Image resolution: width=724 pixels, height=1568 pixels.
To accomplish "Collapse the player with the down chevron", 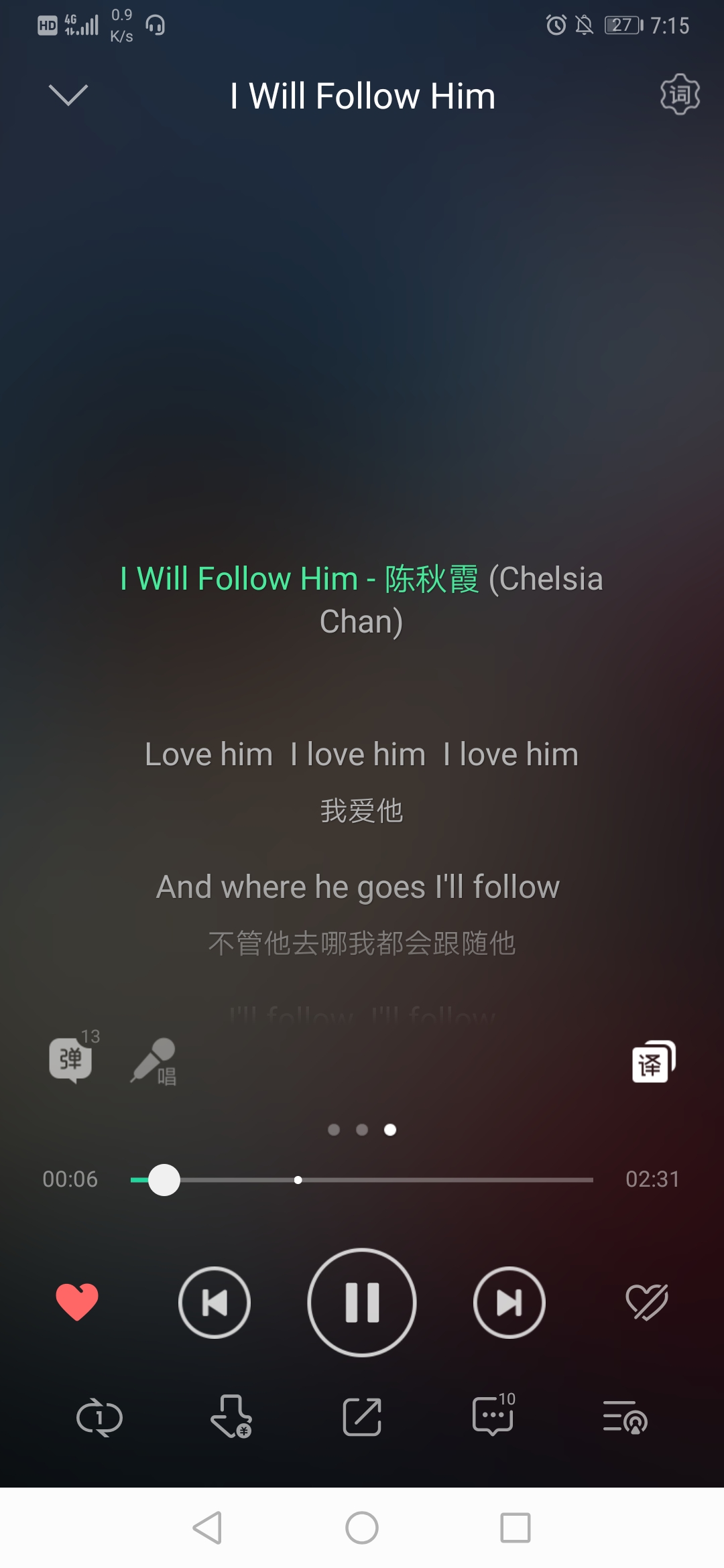I will pos(68,95).
